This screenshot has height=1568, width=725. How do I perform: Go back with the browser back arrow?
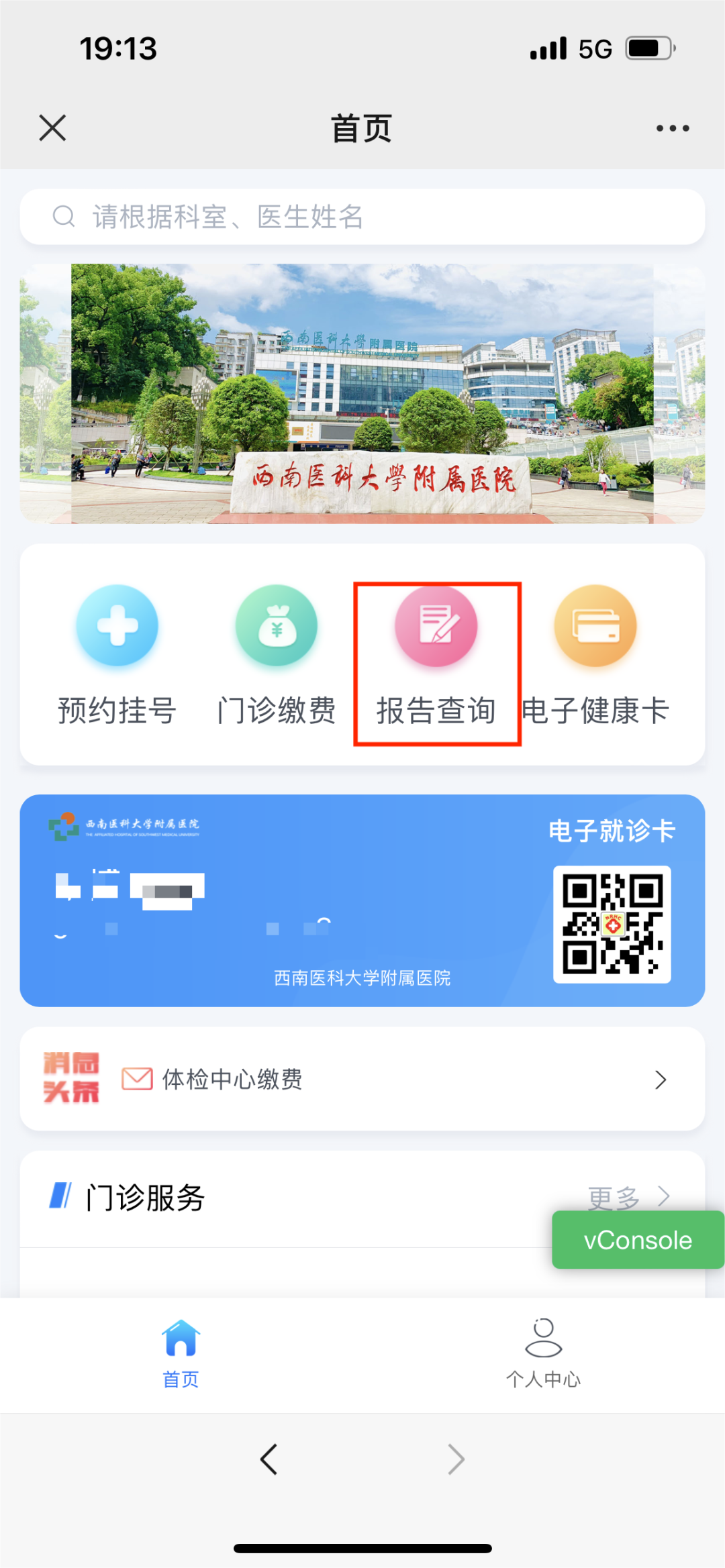point(269,1459)
